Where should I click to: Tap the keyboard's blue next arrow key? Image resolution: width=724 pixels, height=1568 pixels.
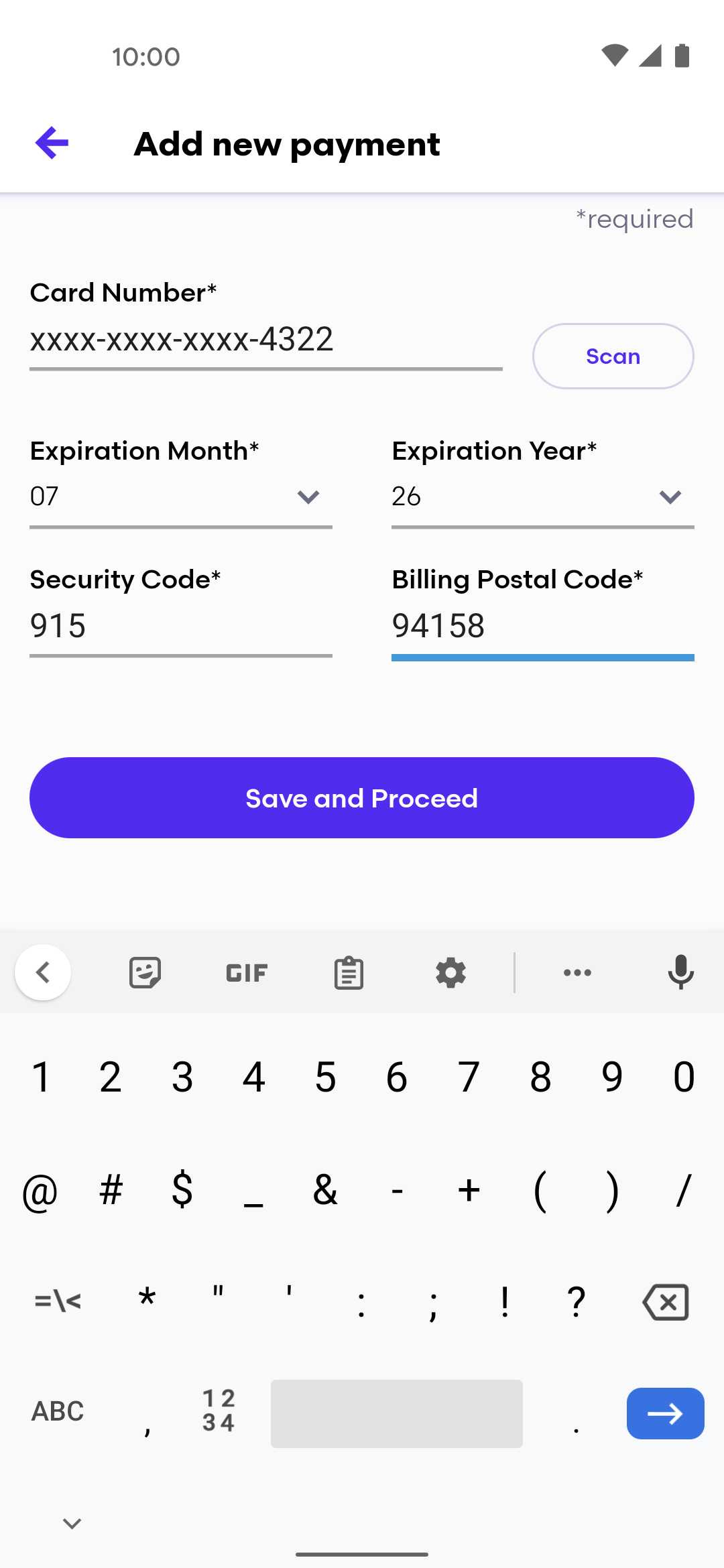(x=665, y=1413)
